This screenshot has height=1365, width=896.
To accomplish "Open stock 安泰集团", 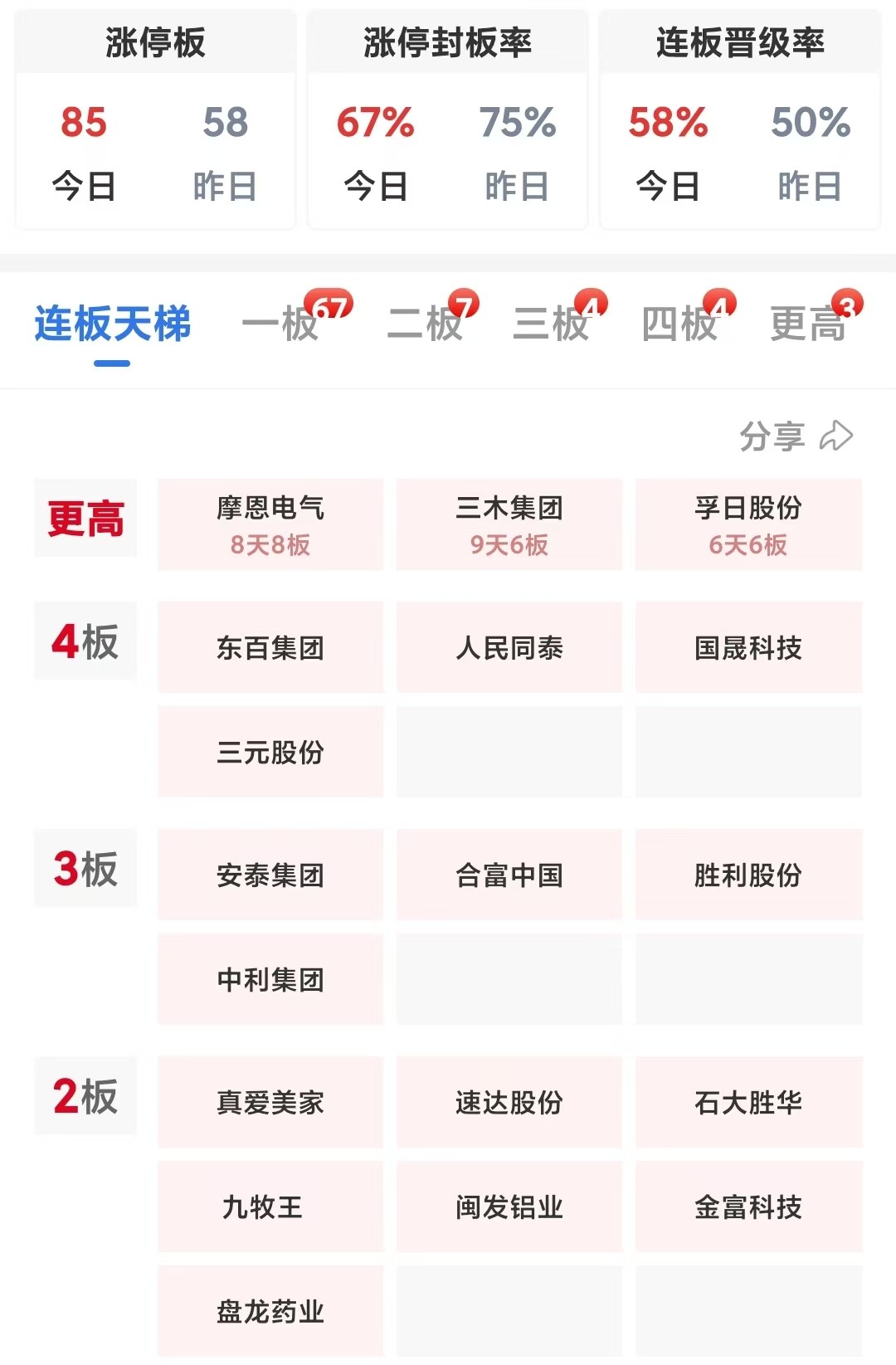I will 270,875.
